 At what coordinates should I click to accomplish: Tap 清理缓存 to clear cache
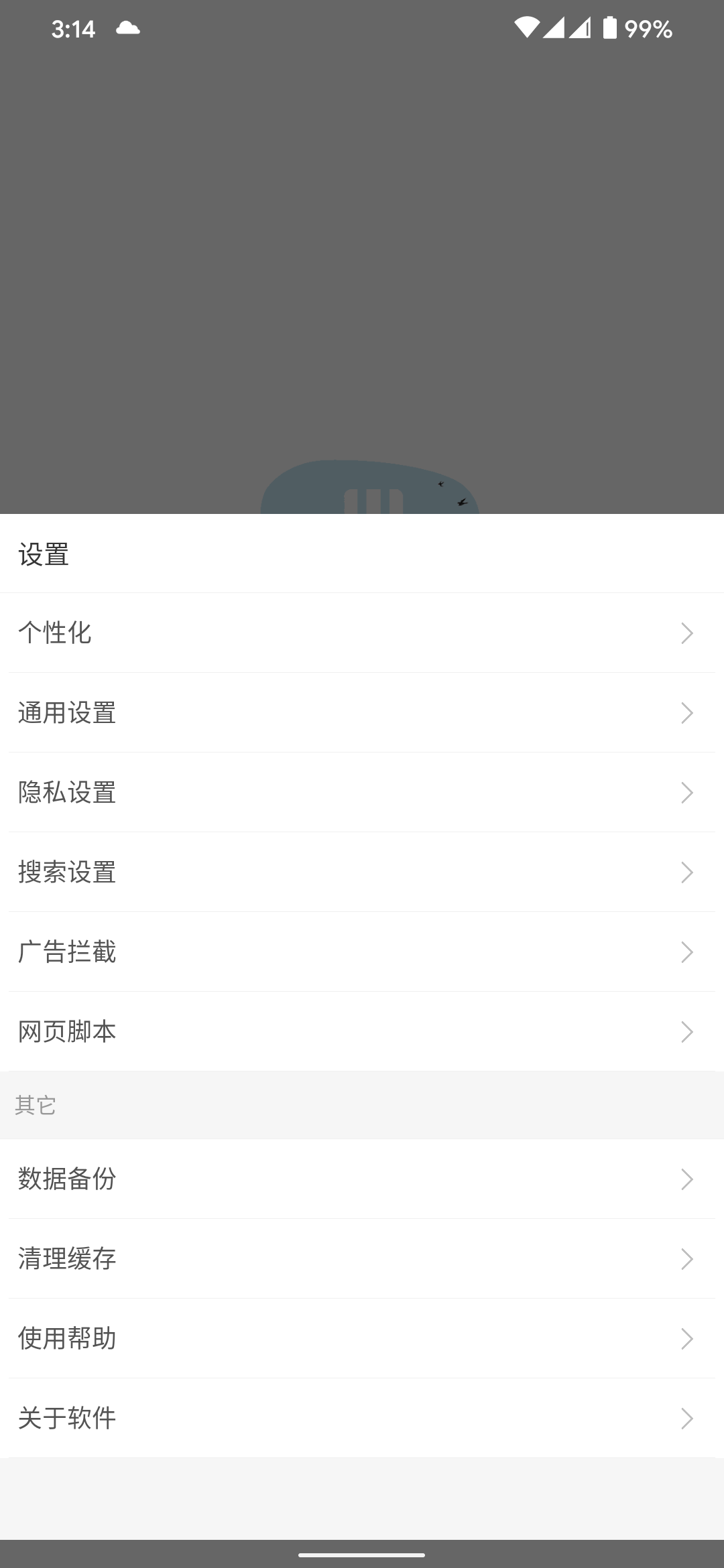362,1258
